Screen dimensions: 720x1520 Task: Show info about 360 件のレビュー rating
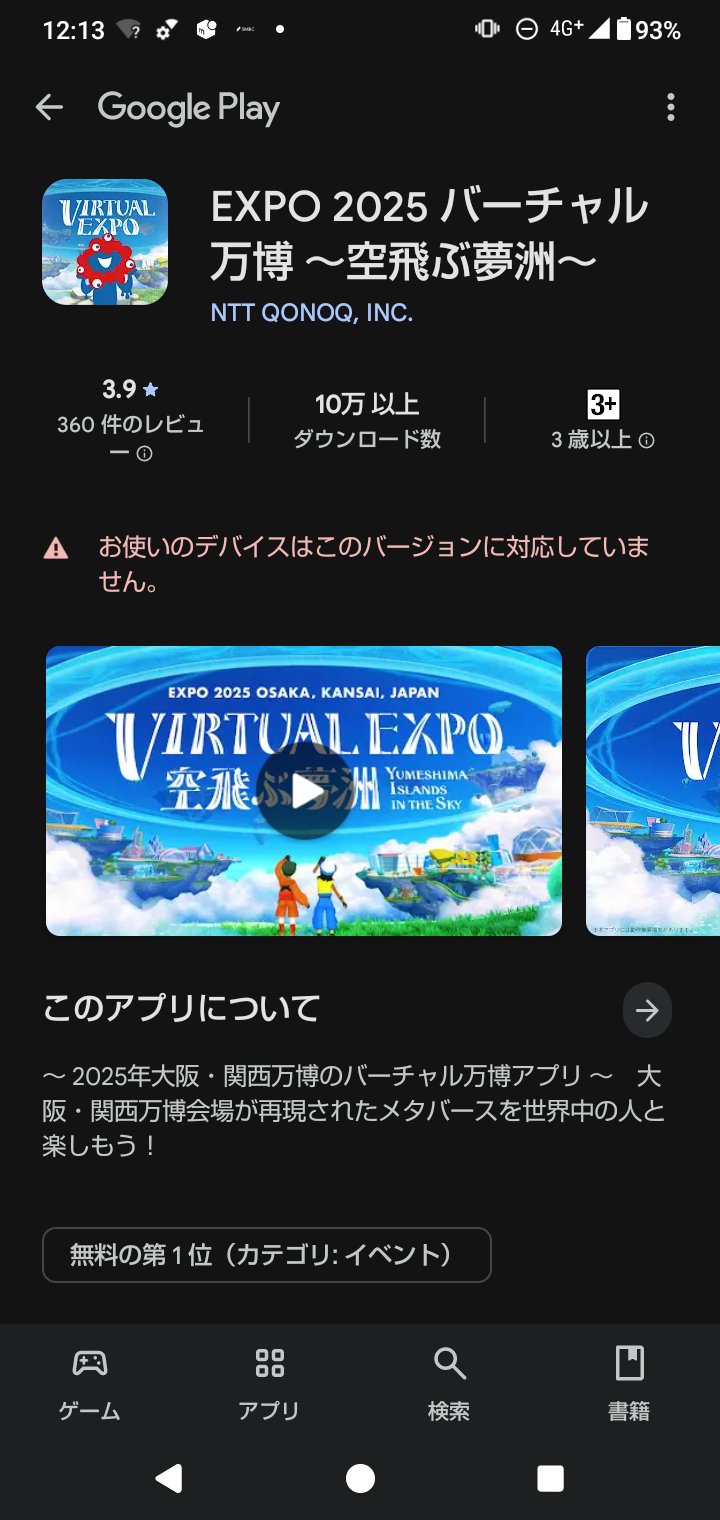point(145,454)
